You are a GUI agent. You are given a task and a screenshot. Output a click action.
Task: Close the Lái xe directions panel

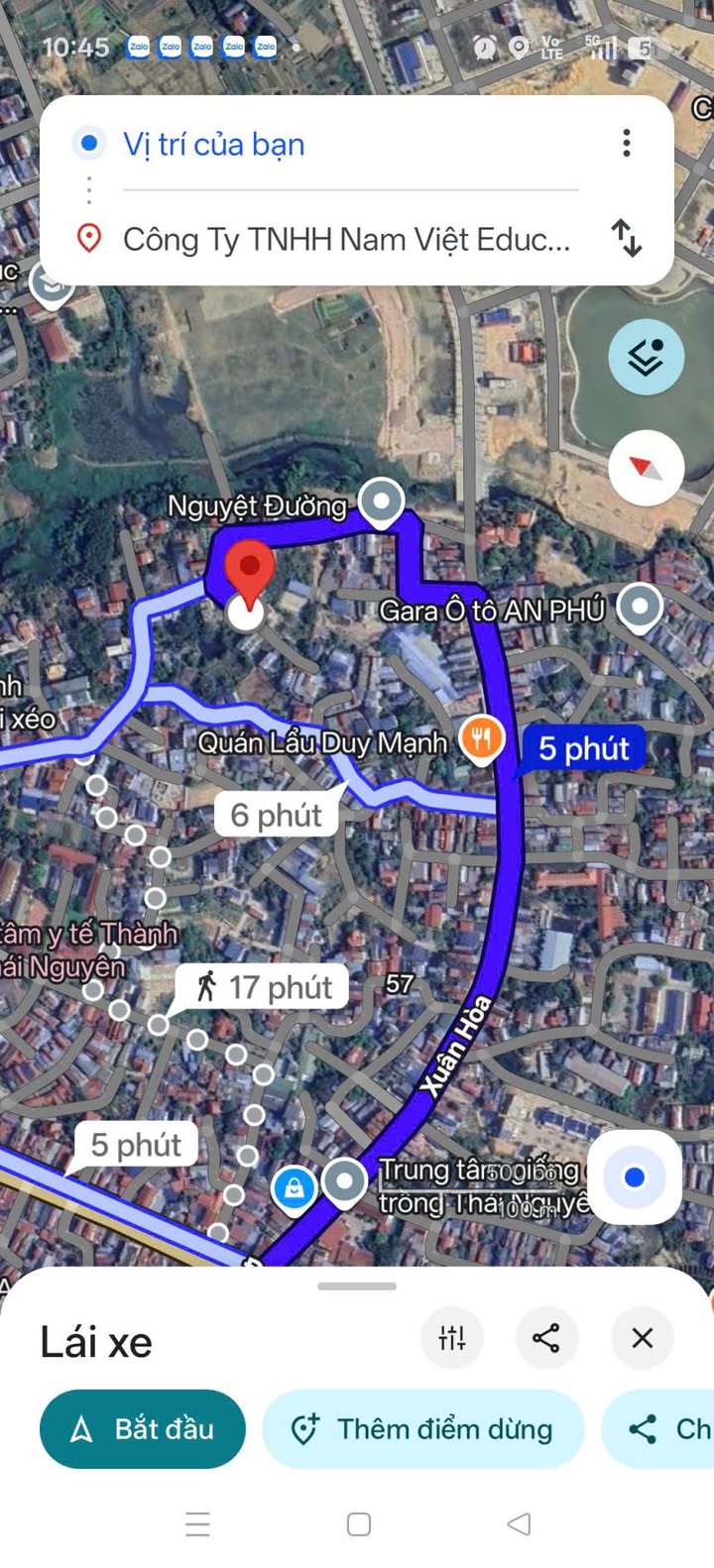pyautogui.click(x=643, y=1338)
